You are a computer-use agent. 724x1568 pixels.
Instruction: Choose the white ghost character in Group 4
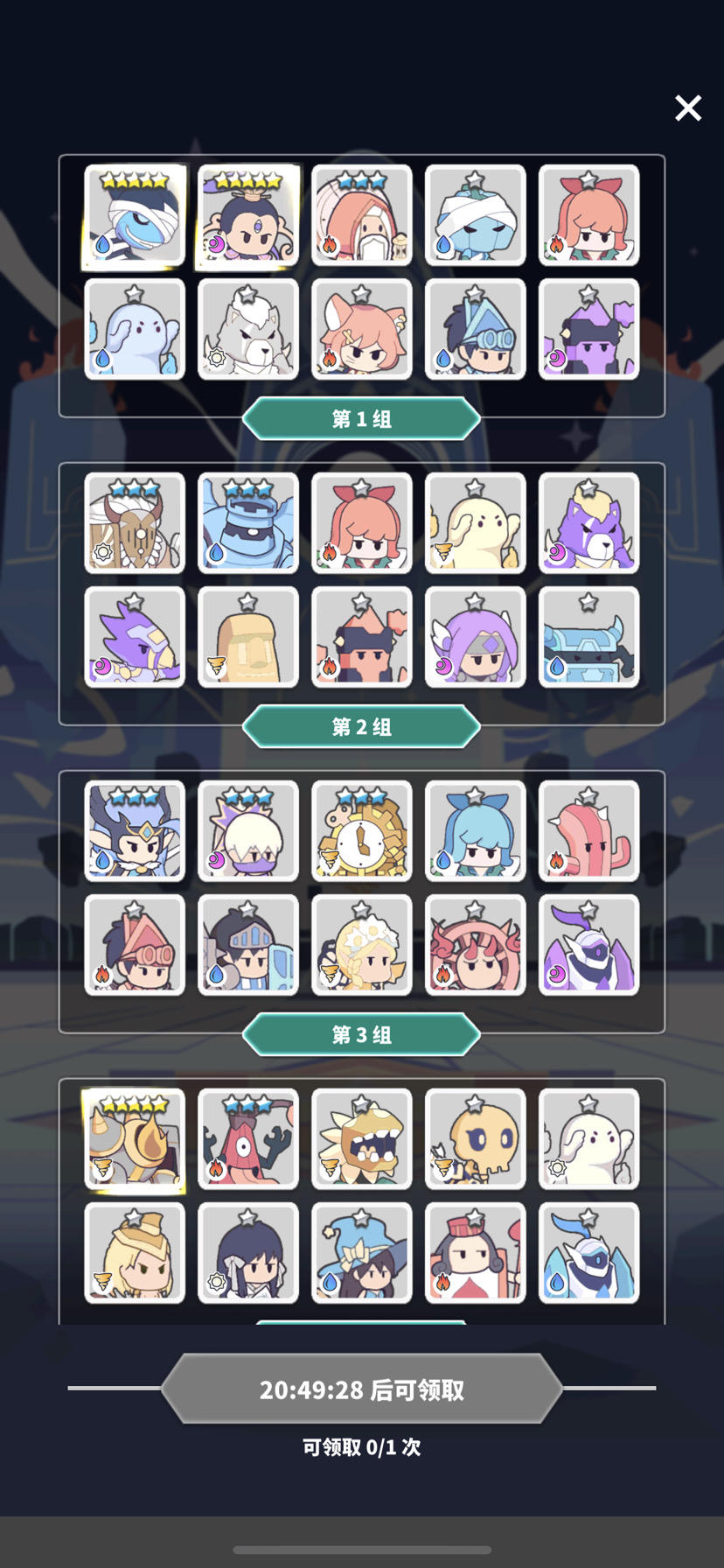589,1138
